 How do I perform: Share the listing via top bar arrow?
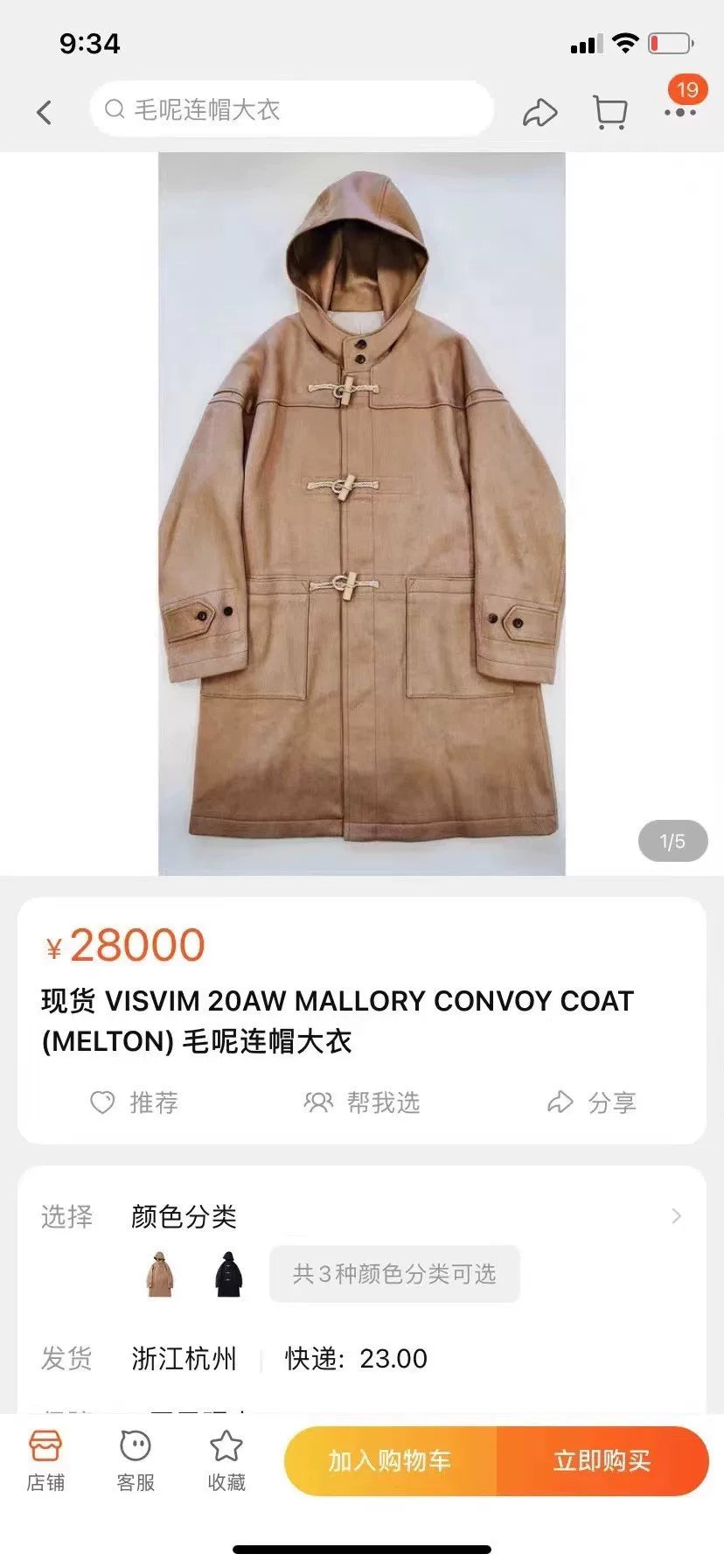tap(540, 112)
